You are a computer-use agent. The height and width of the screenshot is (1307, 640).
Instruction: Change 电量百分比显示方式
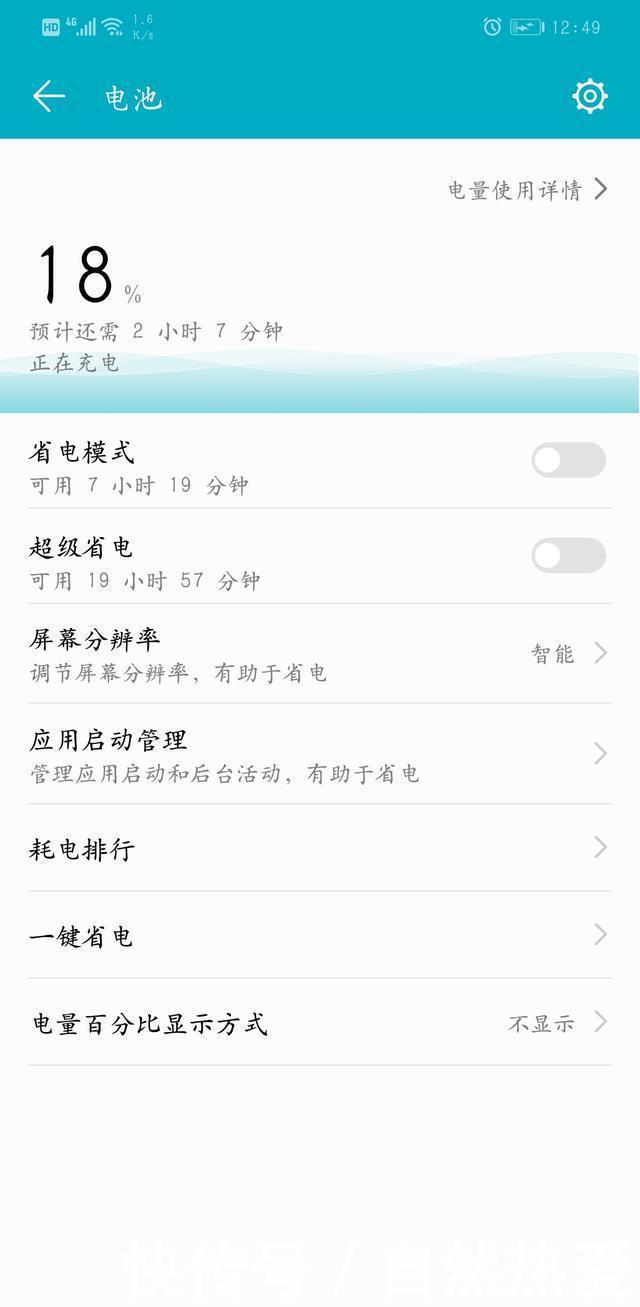point(320,1022)
